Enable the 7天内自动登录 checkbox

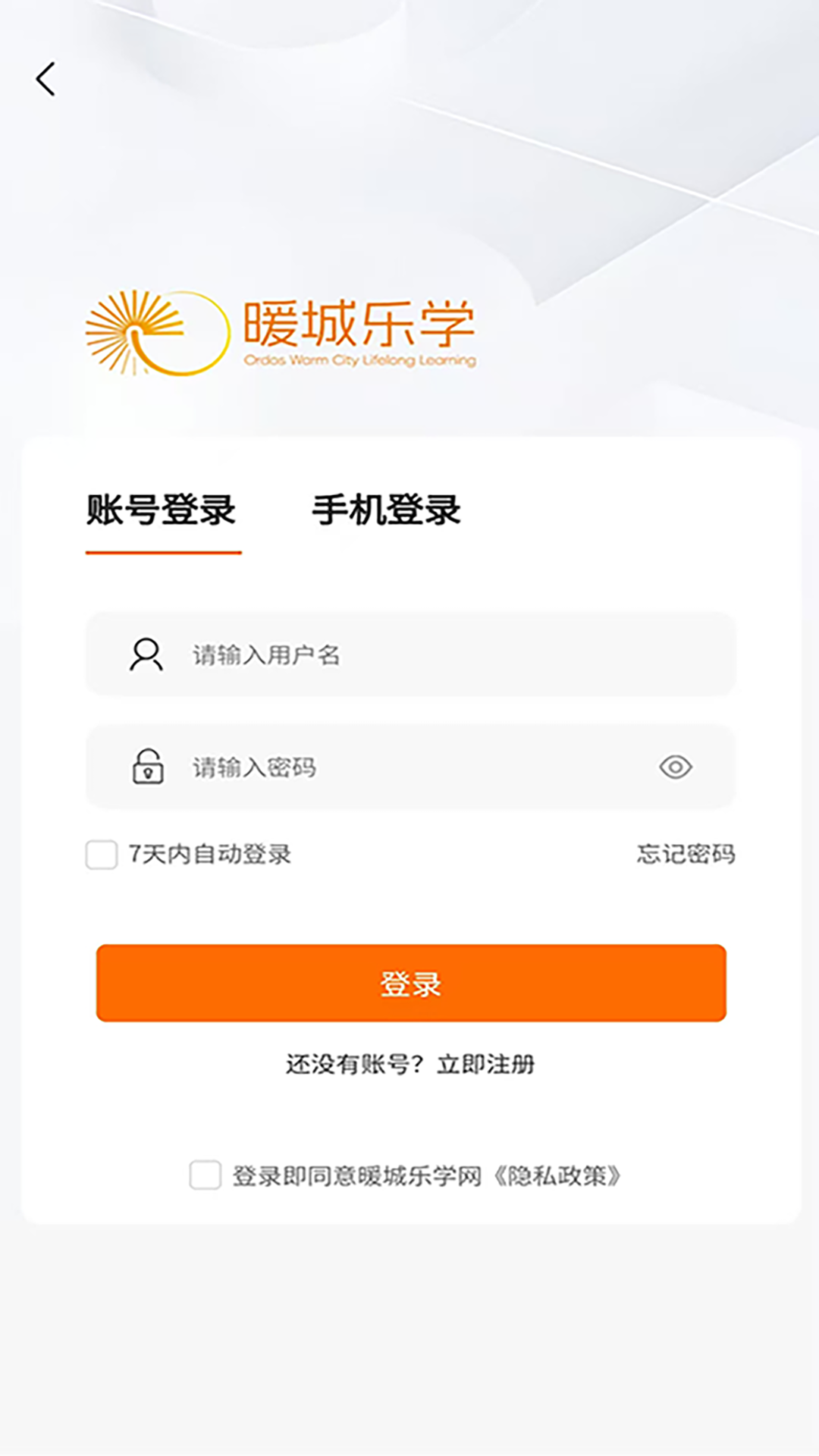[101, 855]
